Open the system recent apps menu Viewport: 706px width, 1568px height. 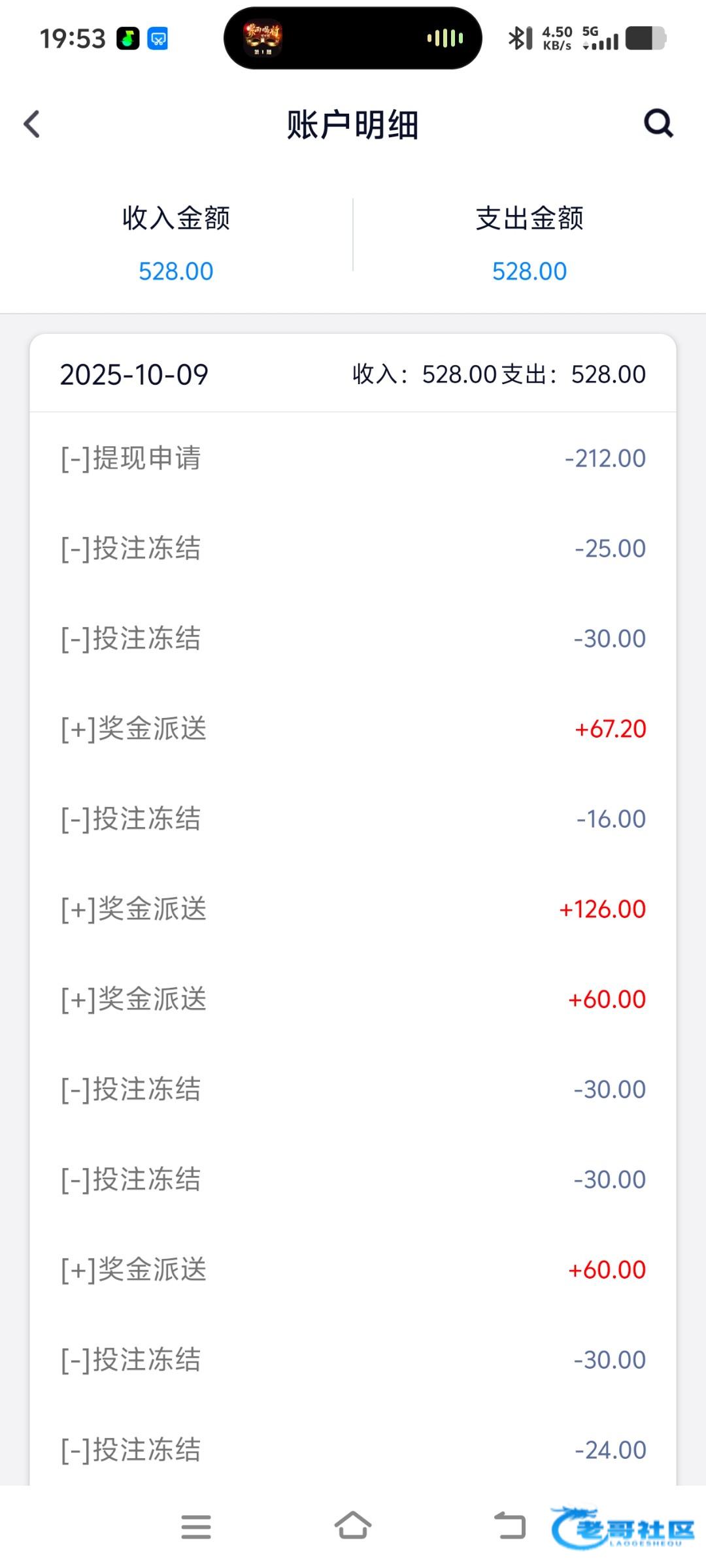[x=196, y=1527]
